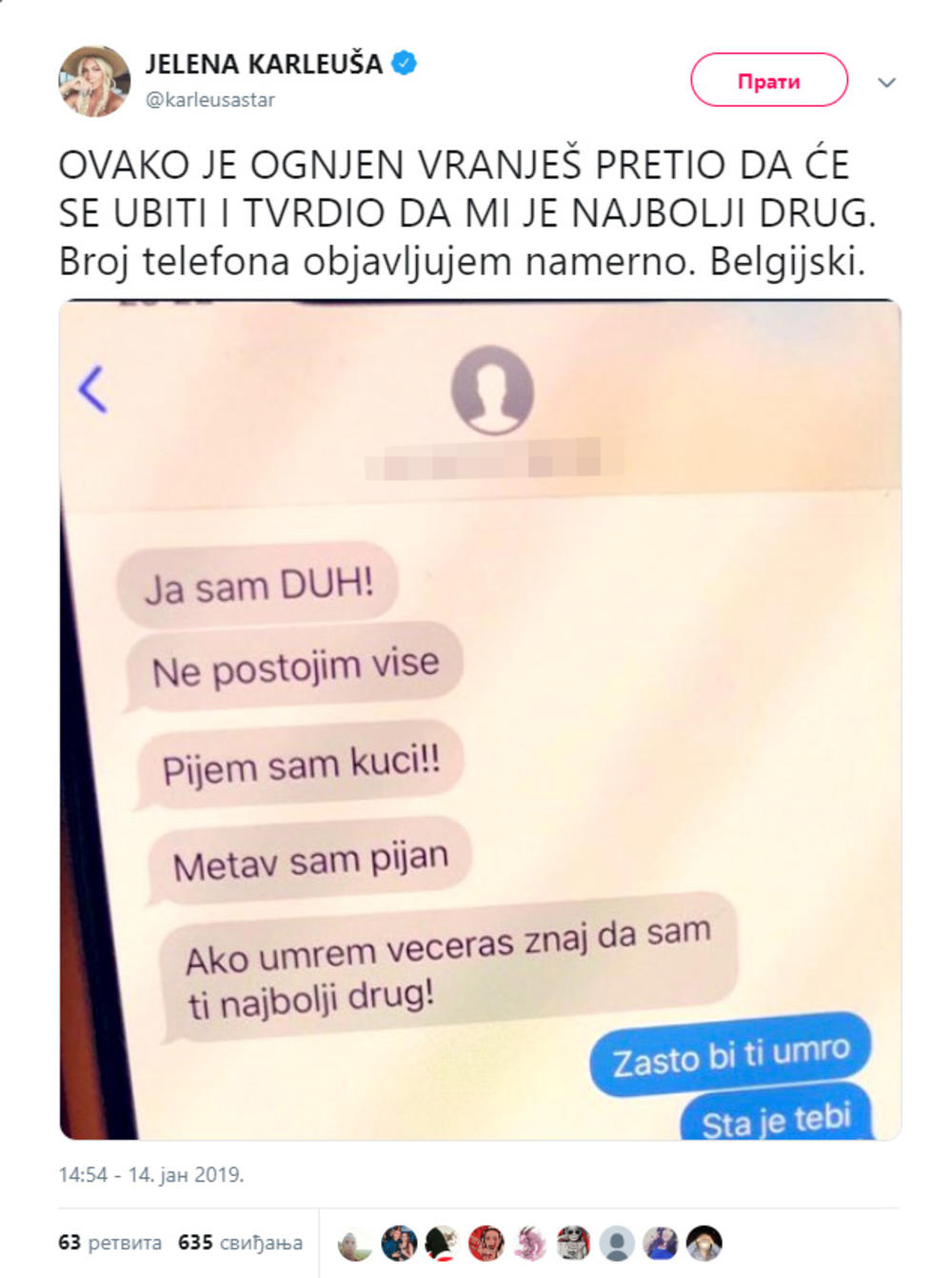The height and width of the screenshot is (1278, 952).
Task: Open the 14:54 - 14. јан 2019 timestamp
Action: coord(151,1174)
